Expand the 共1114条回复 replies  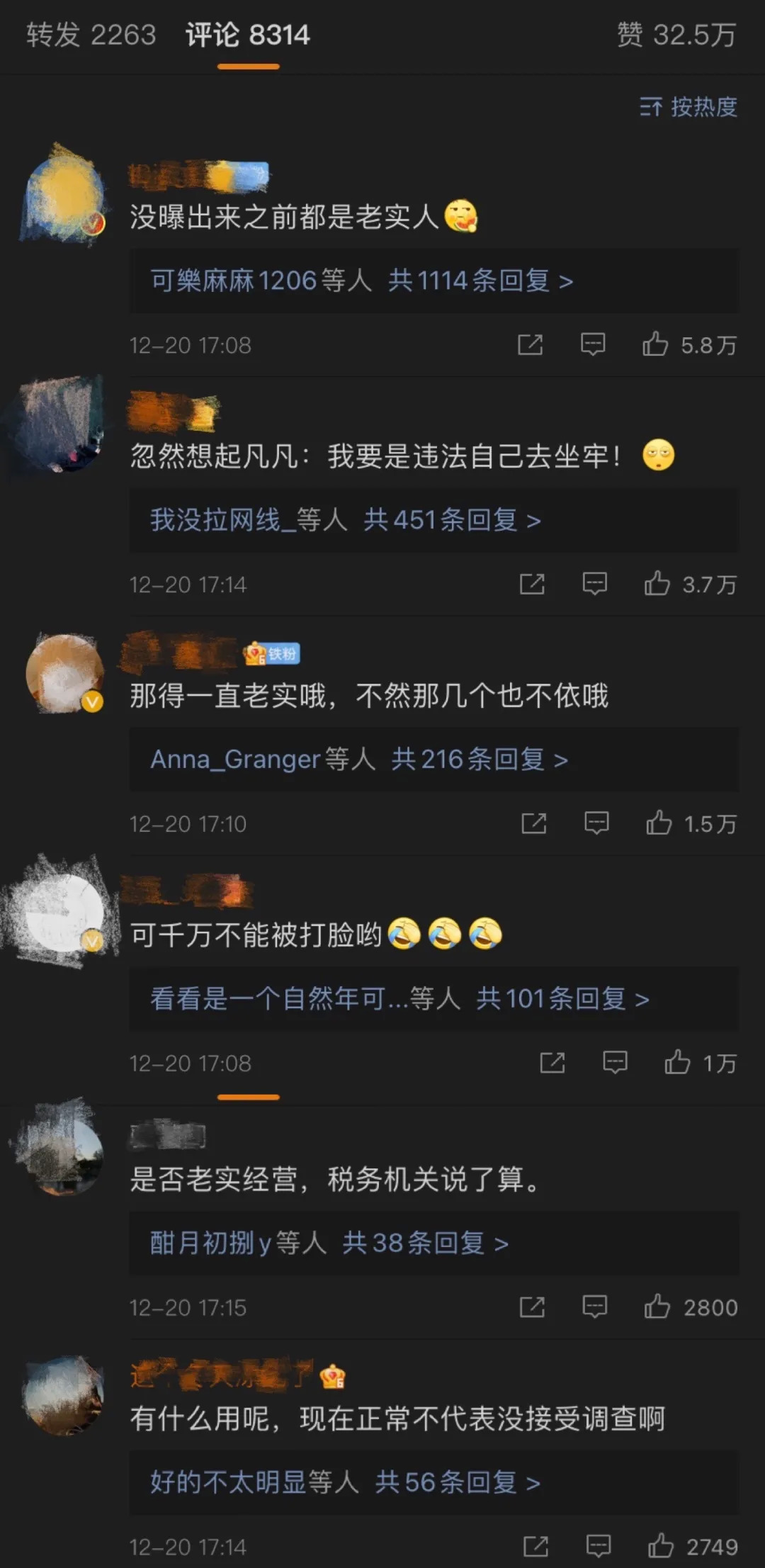[x=480, y=281]
